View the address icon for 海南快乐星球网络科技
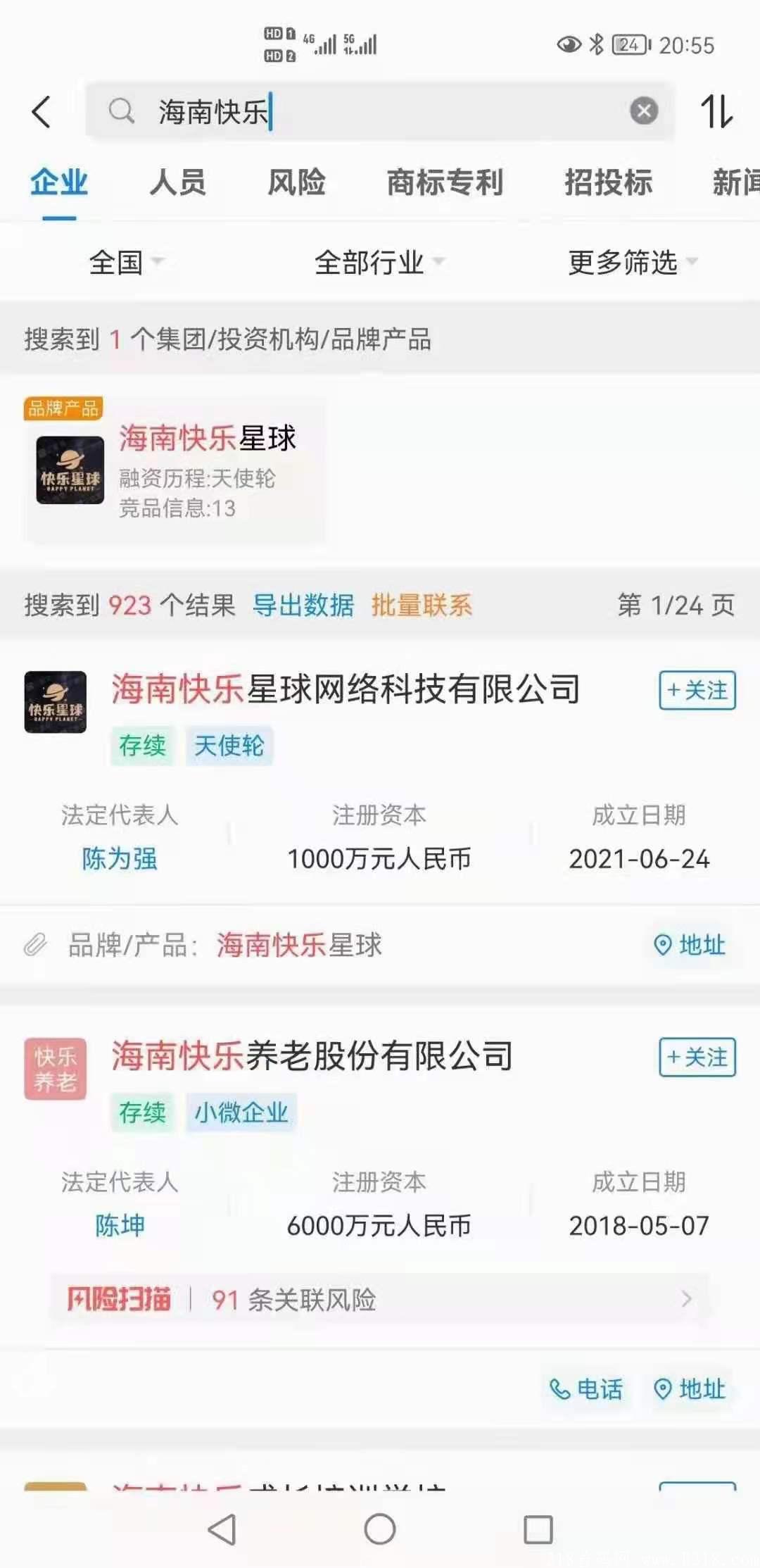The height and width of the screenshot is (1568, 760). click(x=690, y=945)
